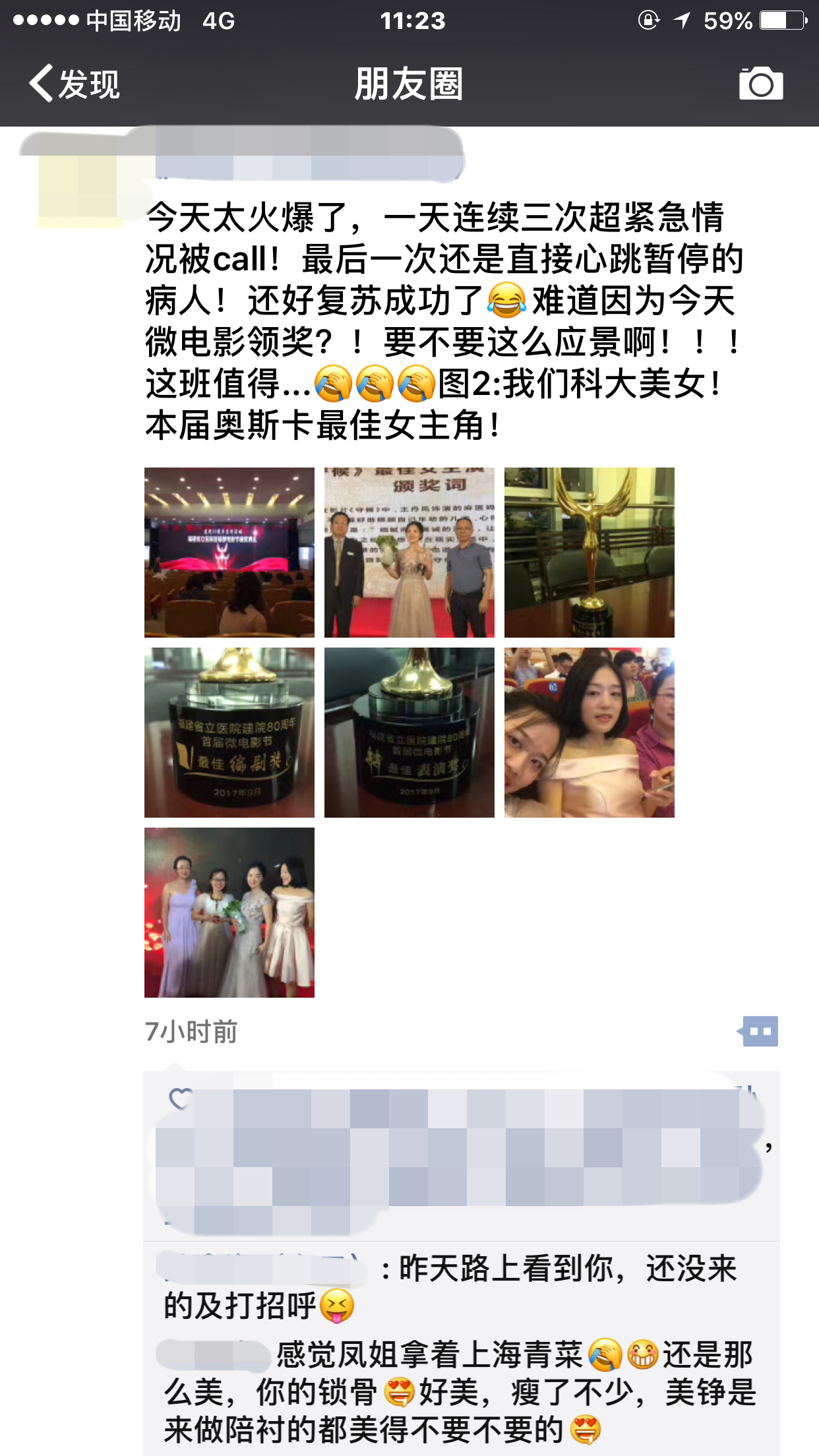The image size is (819, 1456).
Task: Open the 最佳编剧奖 trophy base photo
Action: [x=229, y=733]
